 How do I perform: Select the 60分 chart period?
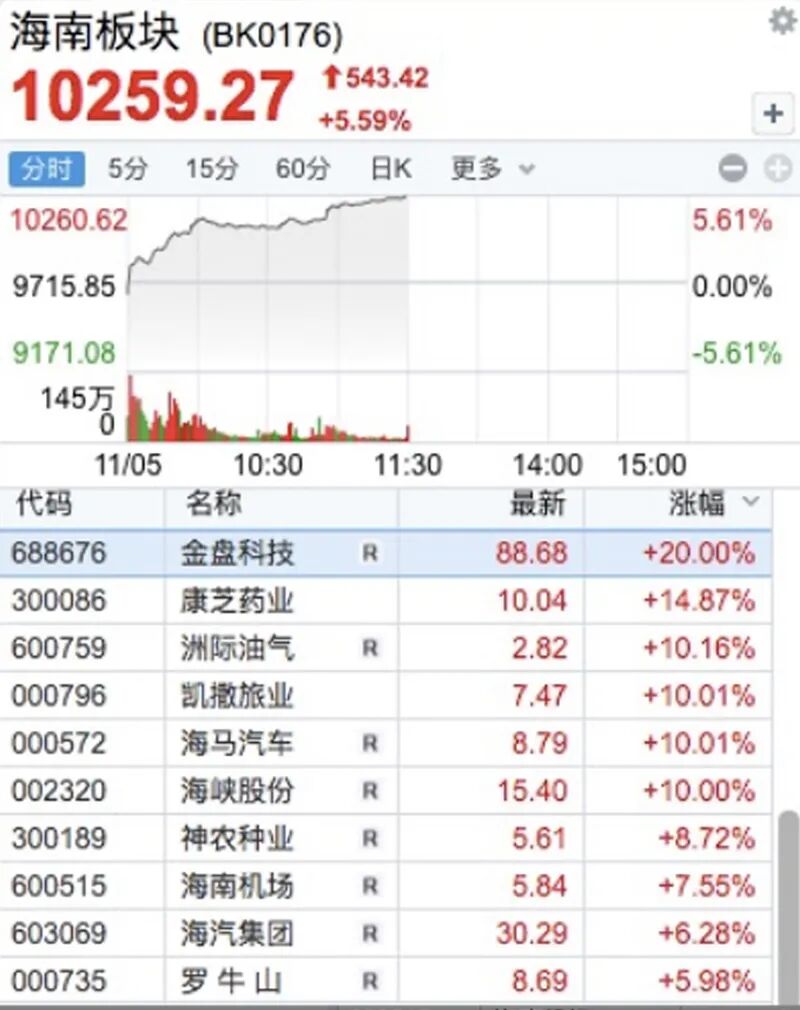(302, 169)
